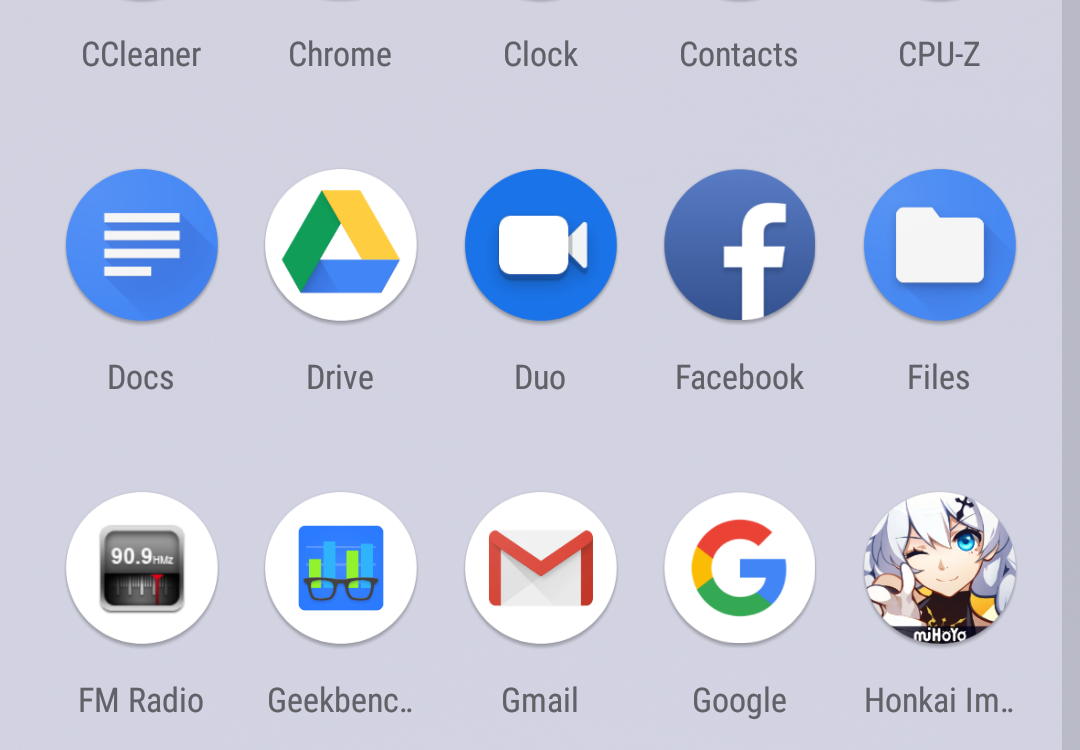Open the CCleaner app
This screenshot has width=1080, height=750.
tap(141, 52)
